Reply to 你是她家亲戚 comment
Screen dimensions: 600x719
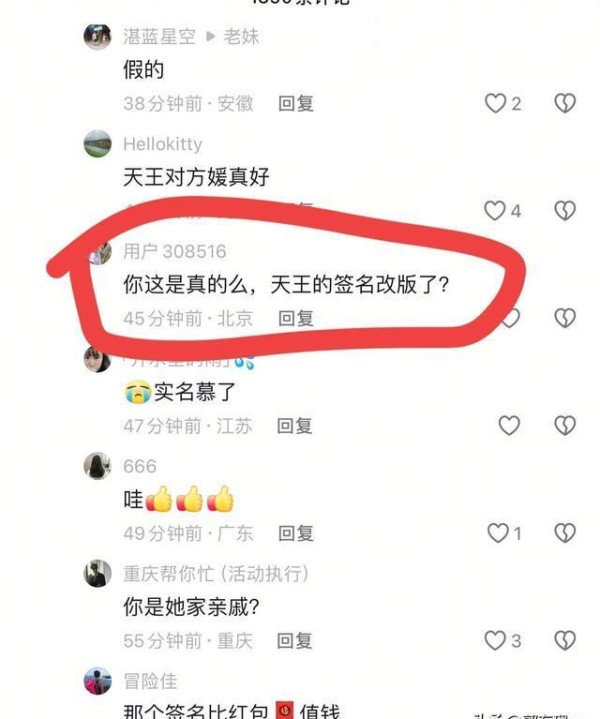(295, 640)
